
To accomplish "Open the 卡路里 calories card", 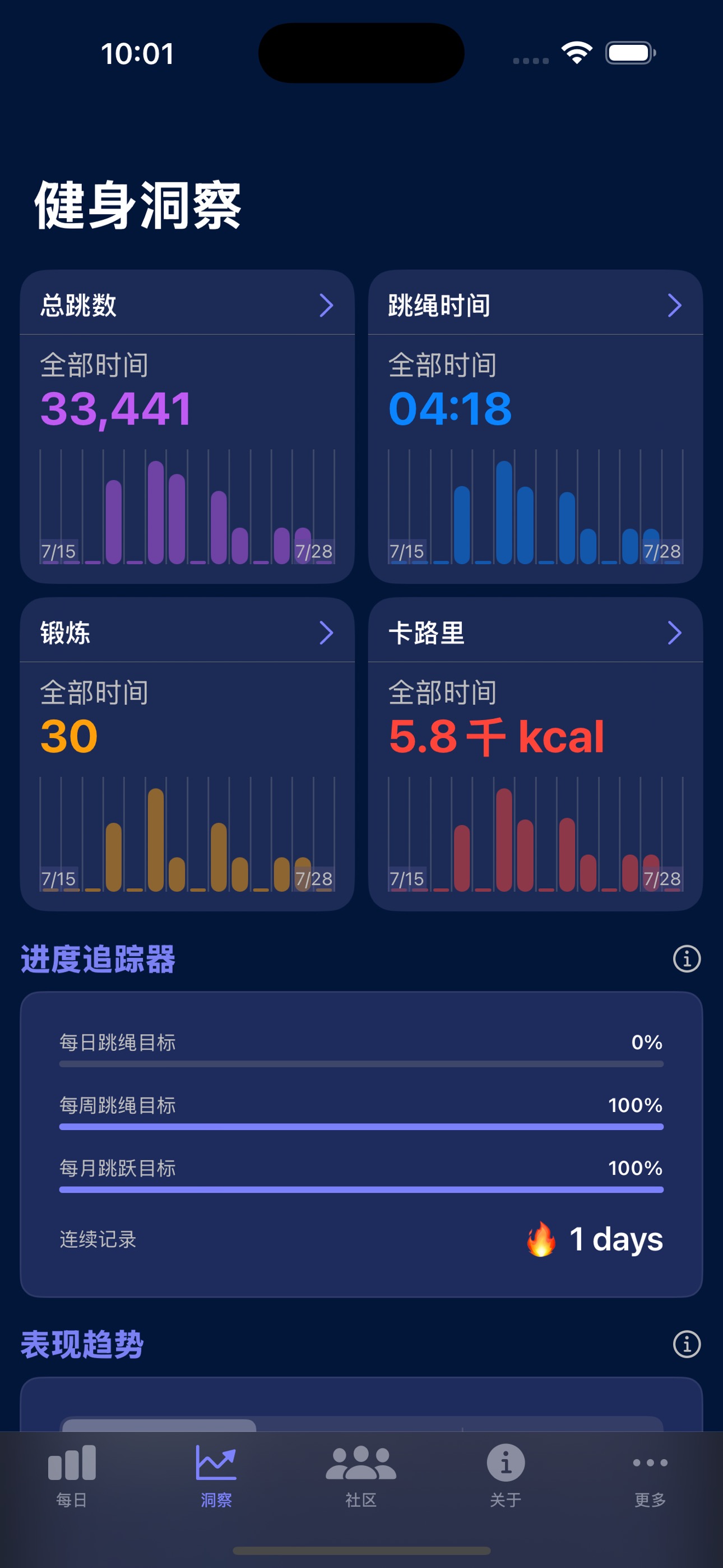I will click(x=535, y=633).
